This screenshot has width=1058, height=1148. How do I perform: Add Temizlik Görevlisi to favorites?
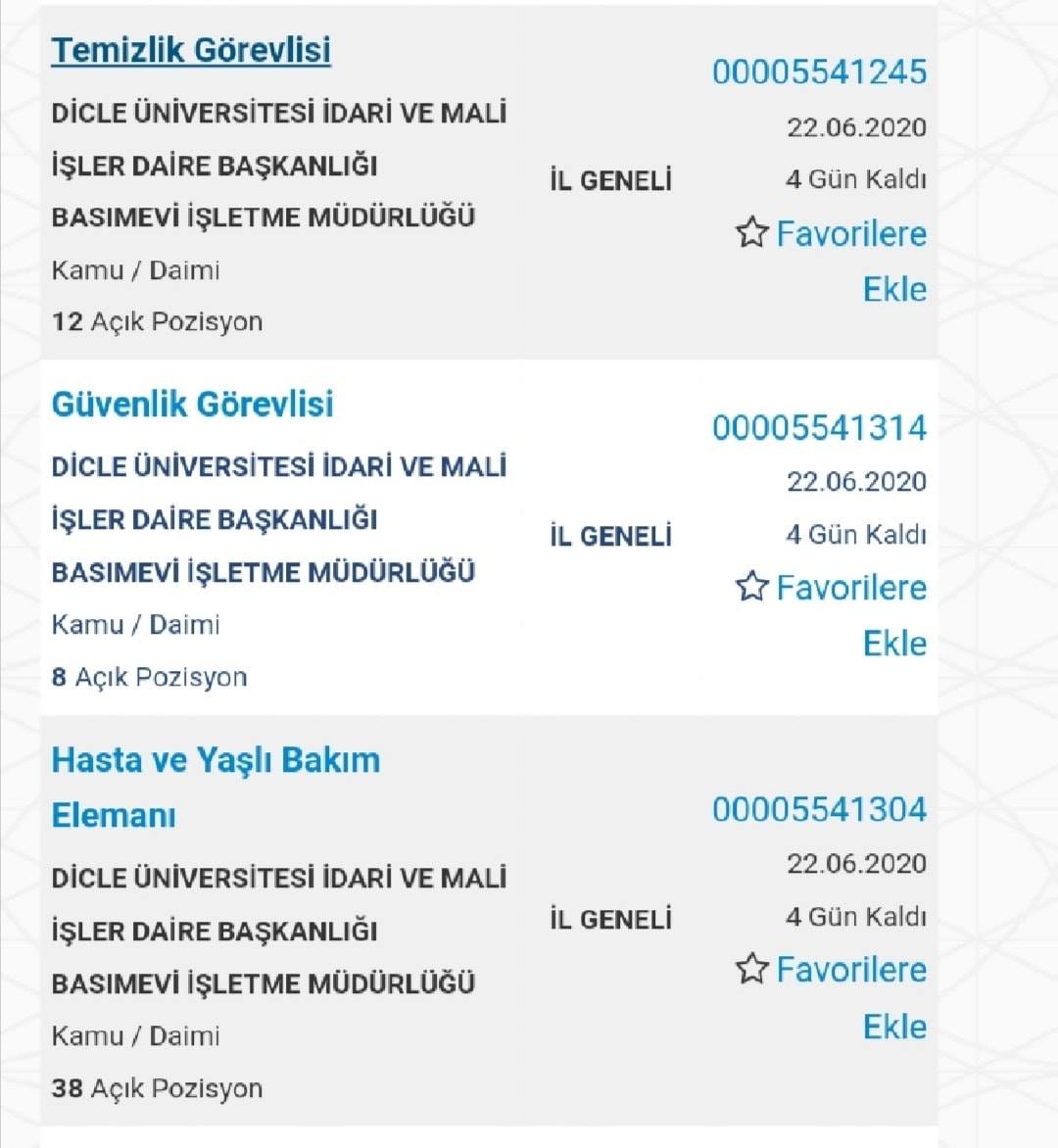click(831, 261)
